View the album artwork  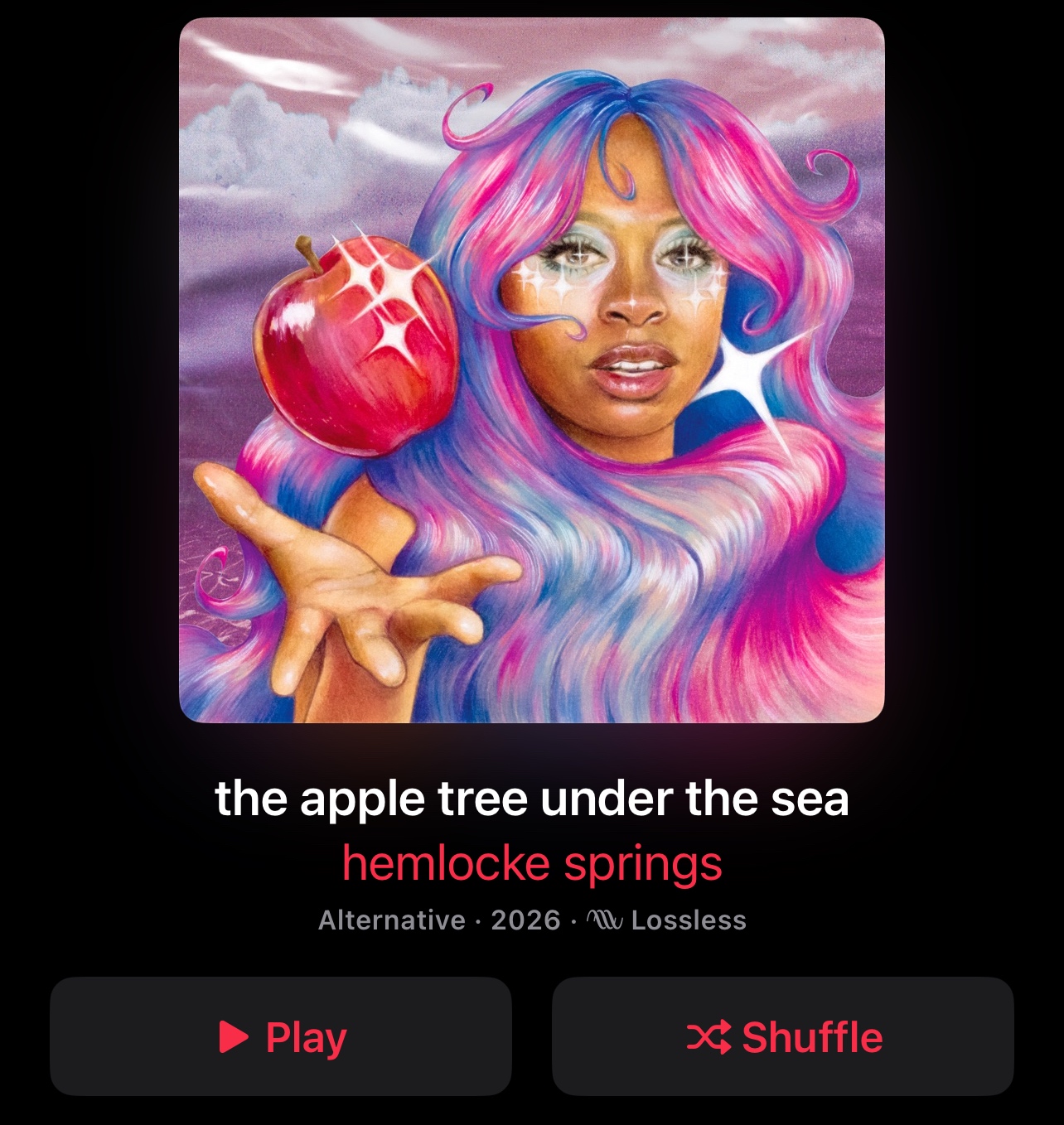click(x=532, y=370)
